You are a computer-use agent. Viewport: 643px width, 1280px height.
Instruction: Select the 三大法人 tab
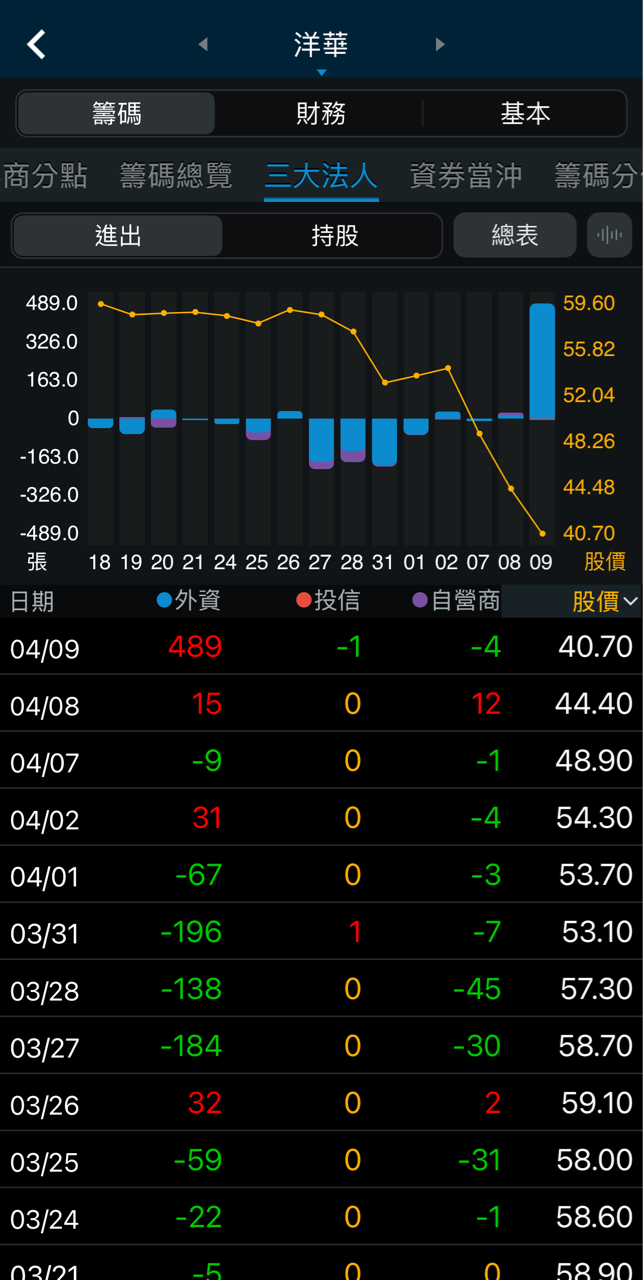pos(321,176)
